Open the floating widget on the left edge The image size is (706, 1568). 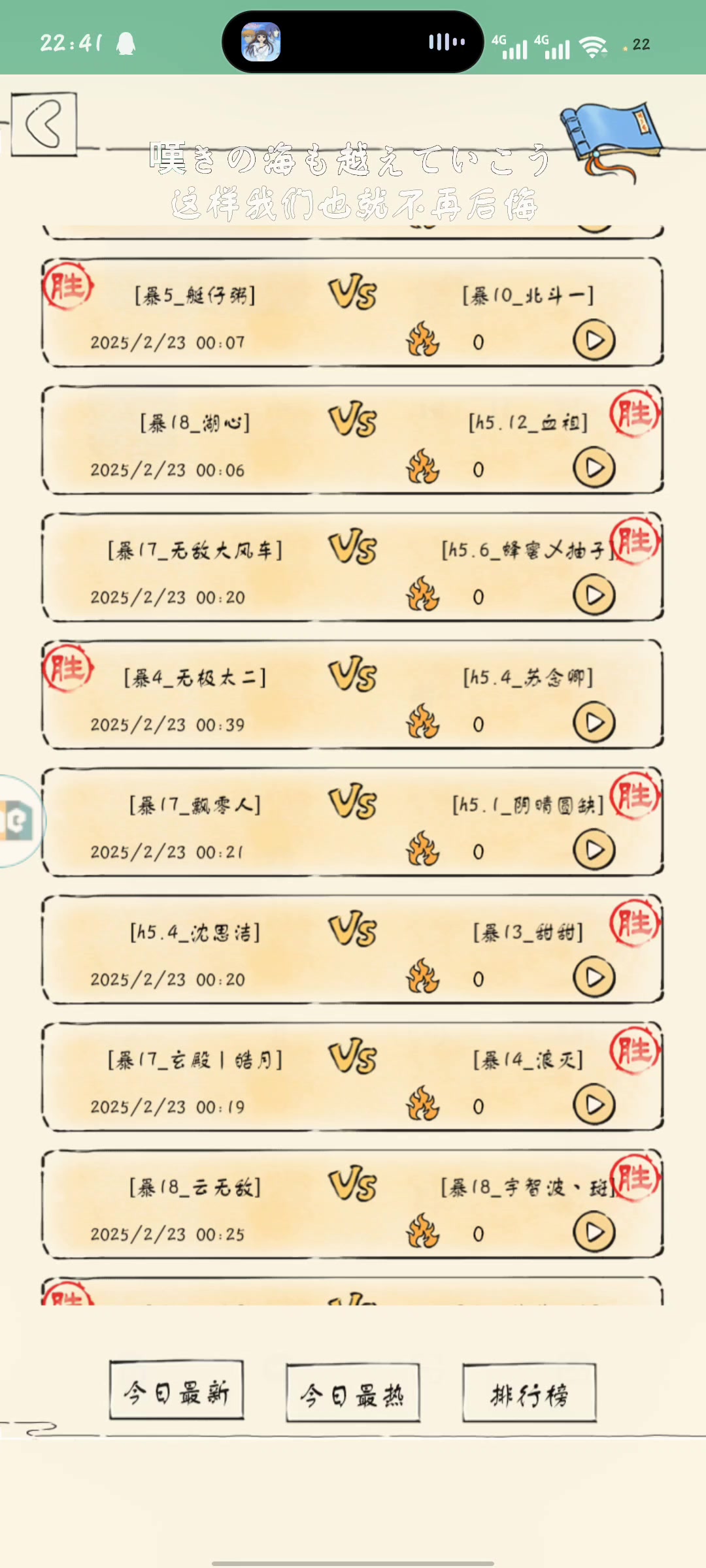[x=18, y=821]
